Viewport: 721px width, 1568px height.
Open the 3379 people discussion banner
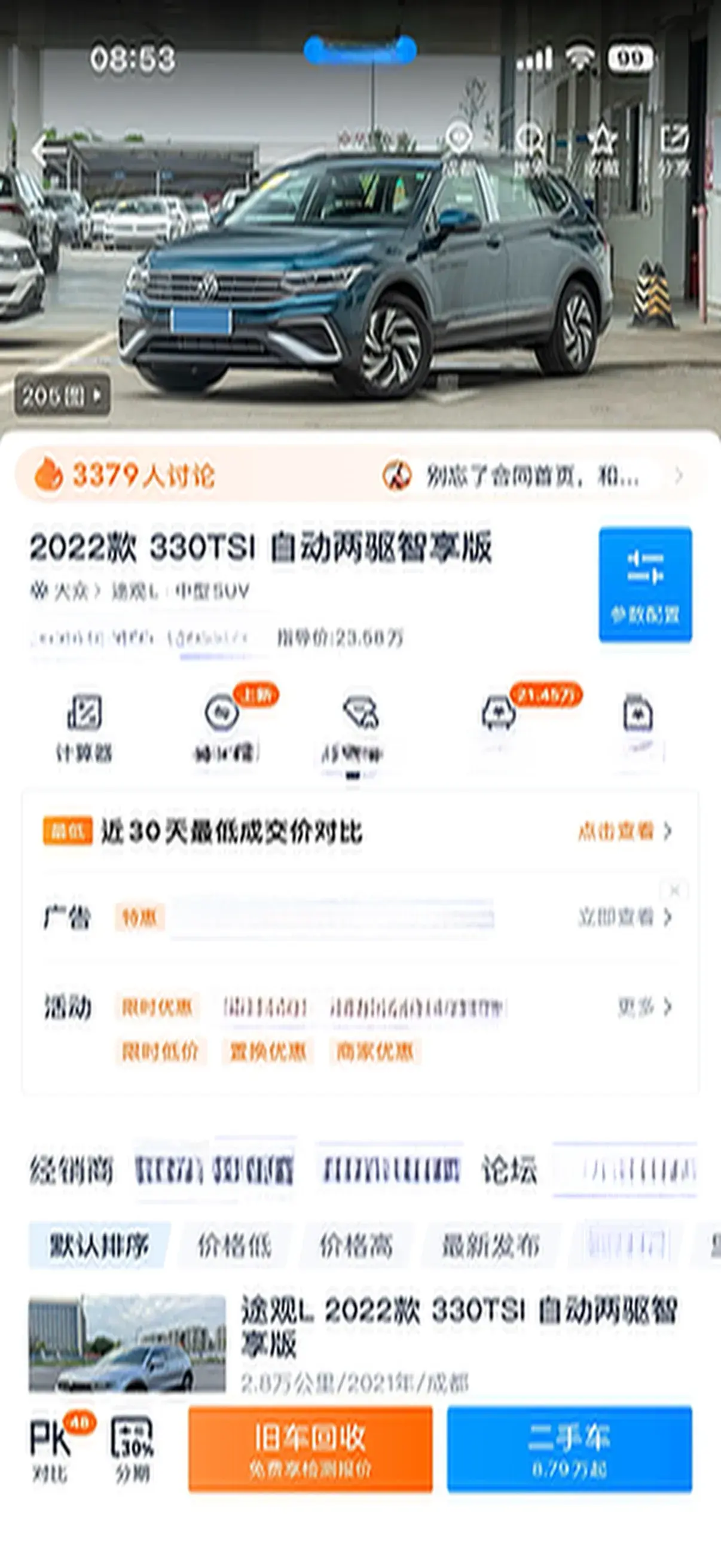click(x=125, y=475)
